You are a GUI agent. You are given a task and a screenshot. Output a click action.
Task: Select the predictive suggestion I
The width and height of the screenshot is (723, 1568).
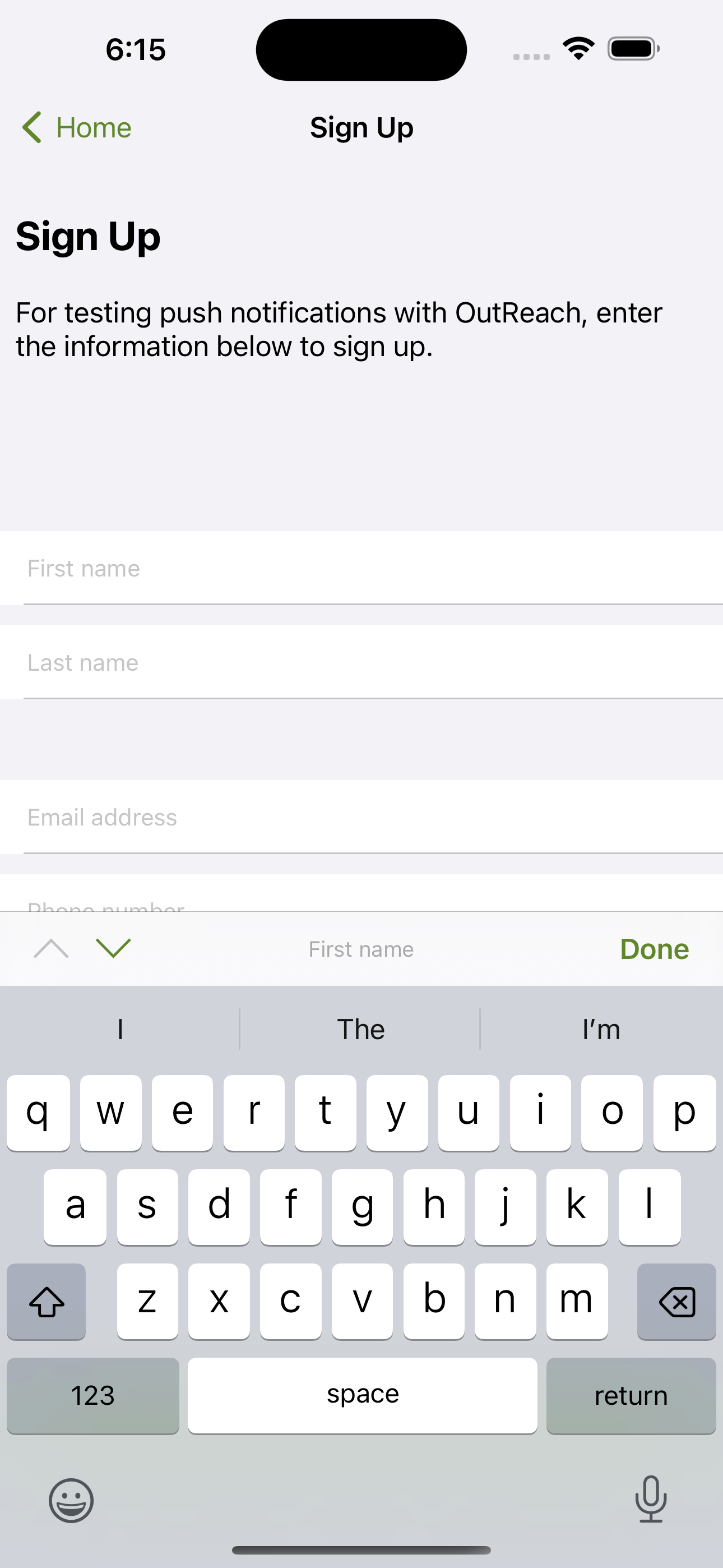pyautogui.click(x=120, y=1029)
